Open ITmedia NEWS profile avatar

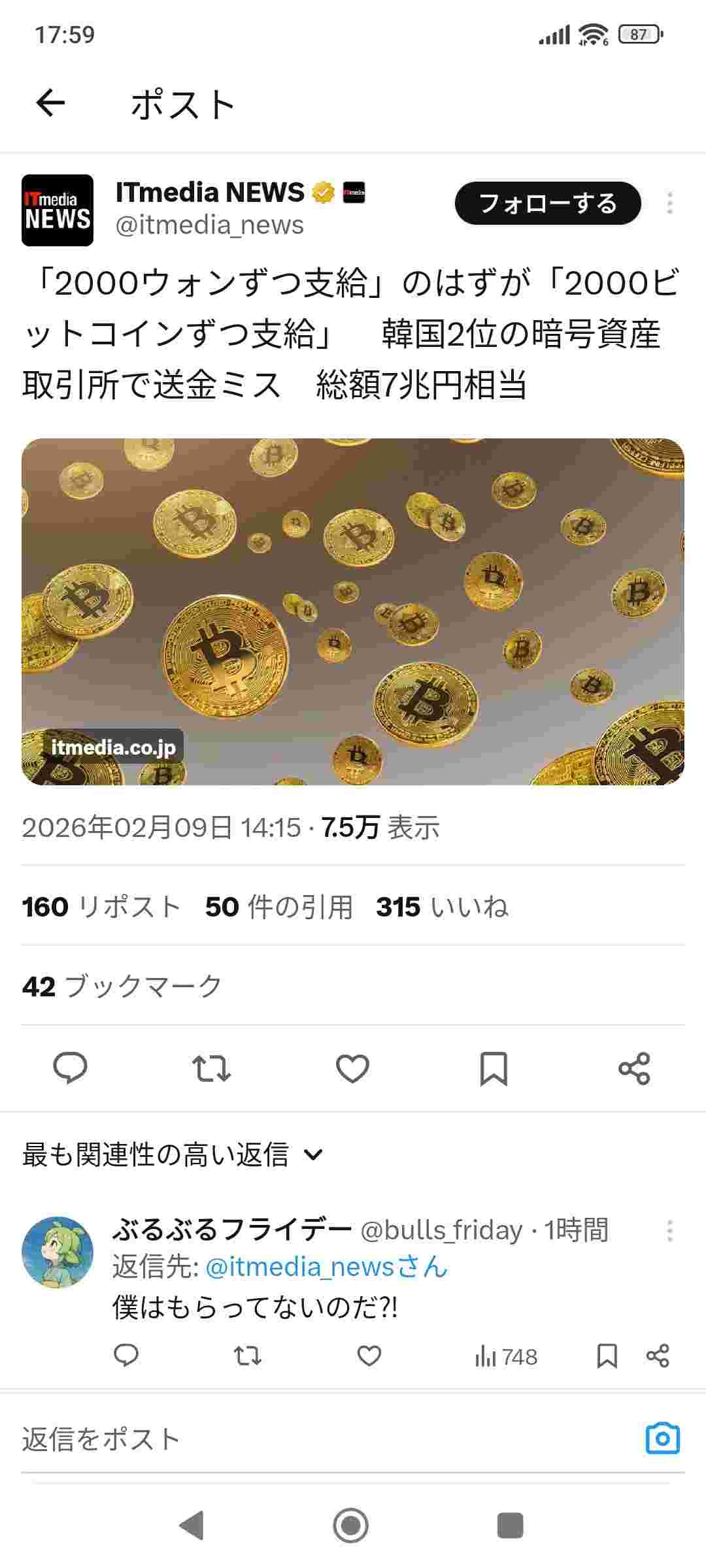pos(58,210)
